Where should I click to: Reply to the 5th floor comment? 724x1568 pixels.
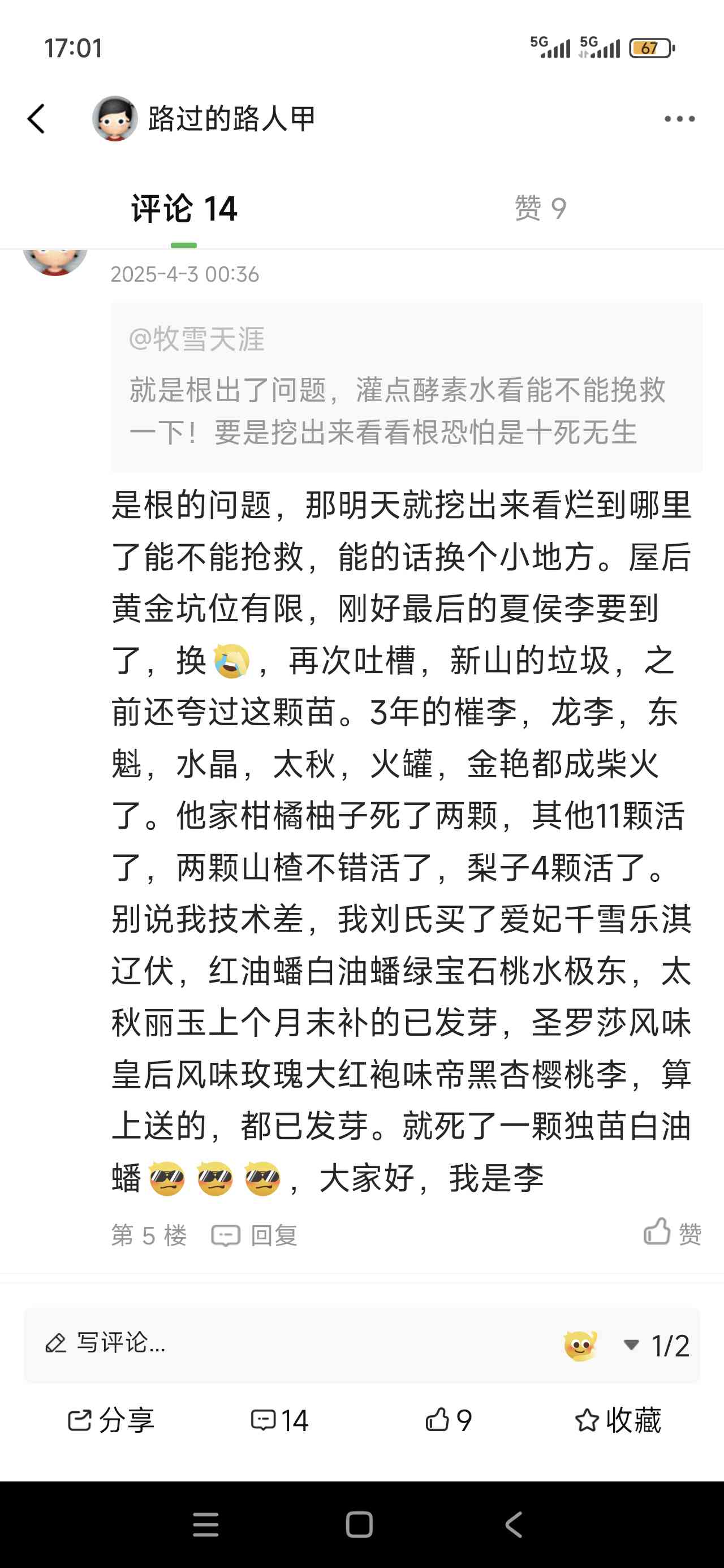[x=255, y=1235]
